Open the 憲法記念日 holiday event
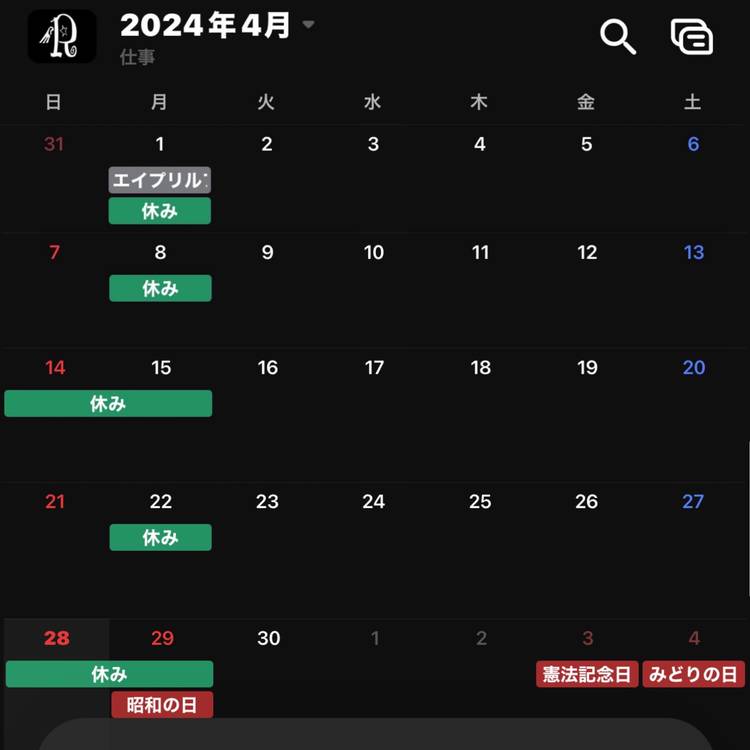 (x=586, y=674)
